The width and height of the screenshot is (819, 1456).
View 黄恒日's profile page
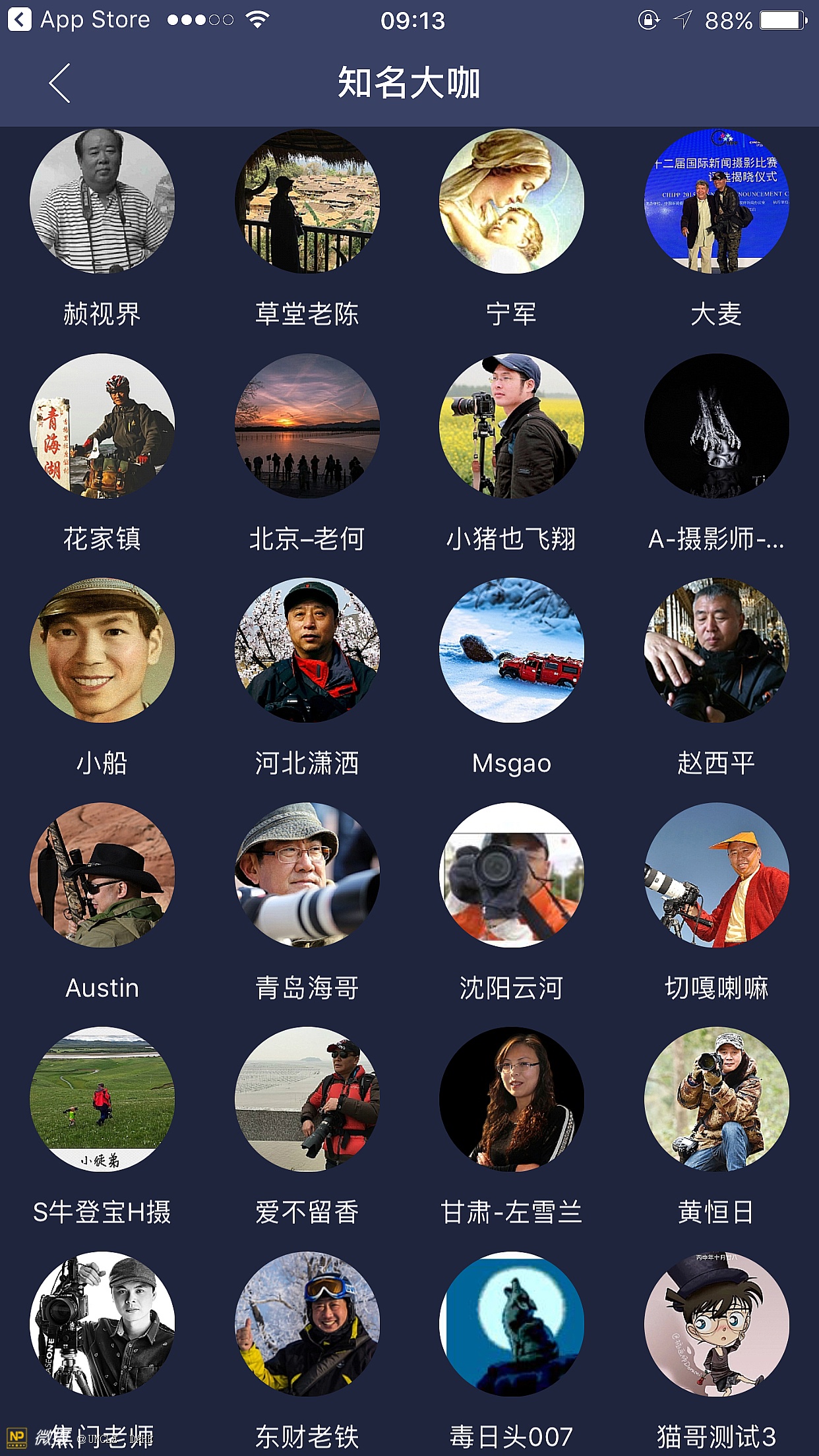coord(717,1099)
